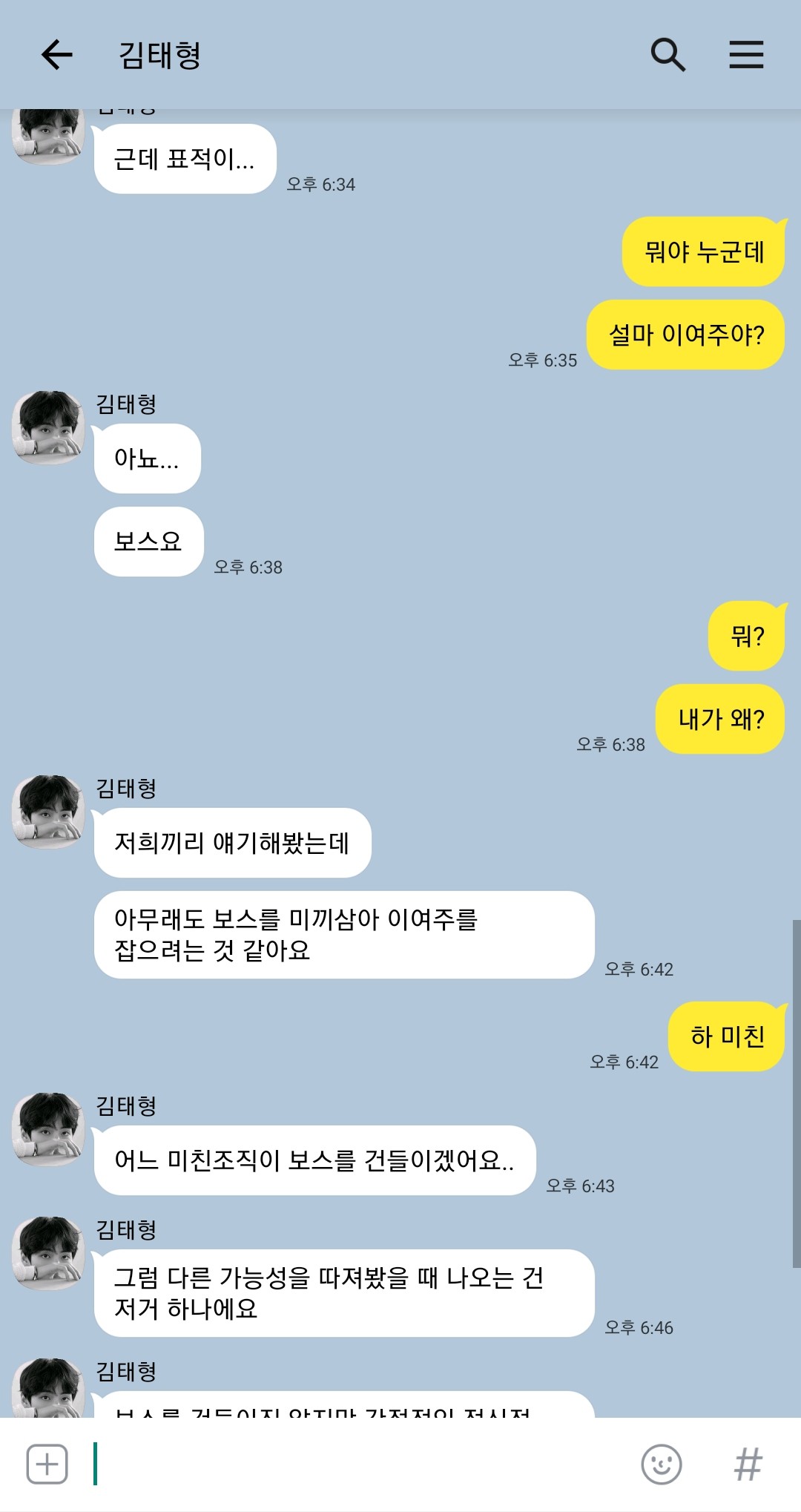The width and height of the screenshot is (801, 1512).
Task: Open the plus attachment menu
Action: [x=47, y=1464]
